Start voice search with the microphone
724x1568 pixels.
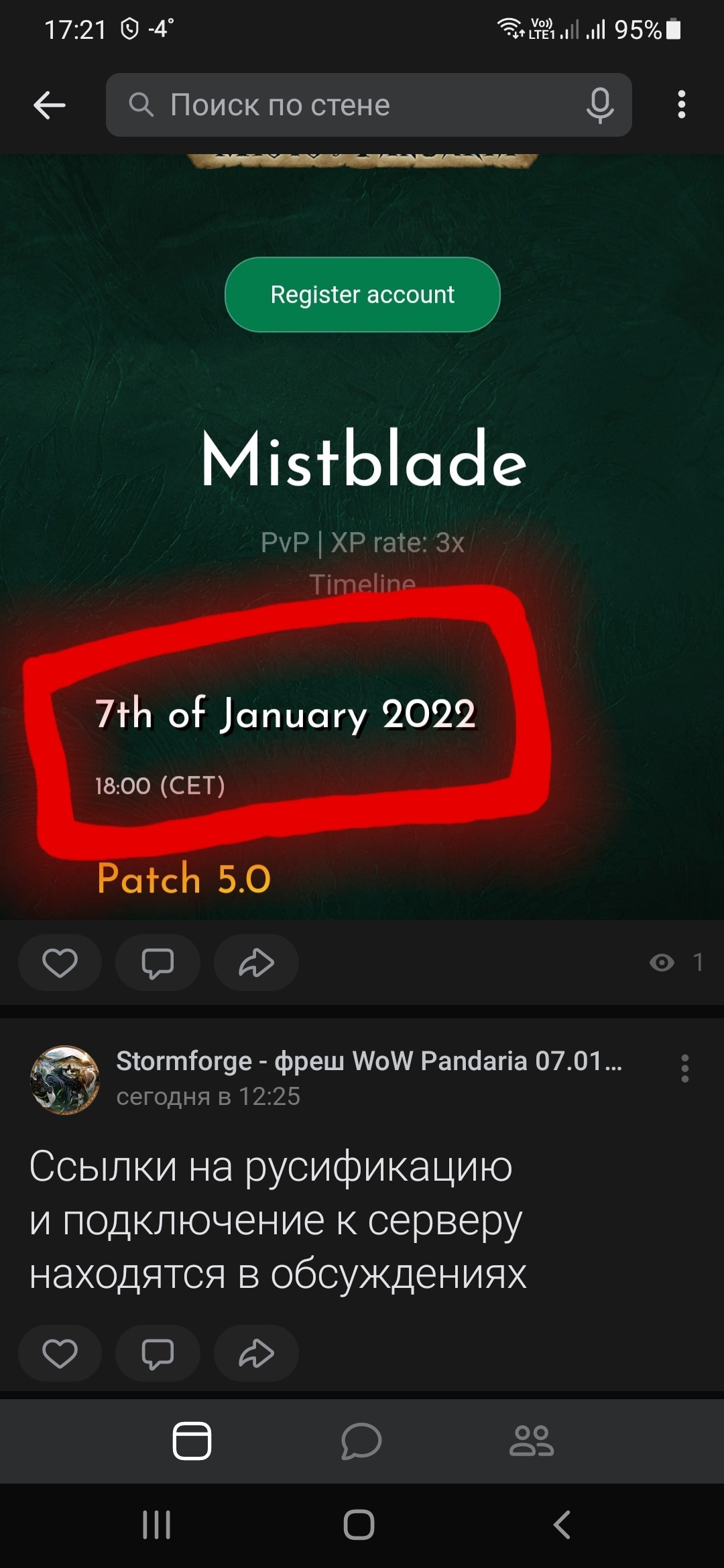click(x=600, y=105)
